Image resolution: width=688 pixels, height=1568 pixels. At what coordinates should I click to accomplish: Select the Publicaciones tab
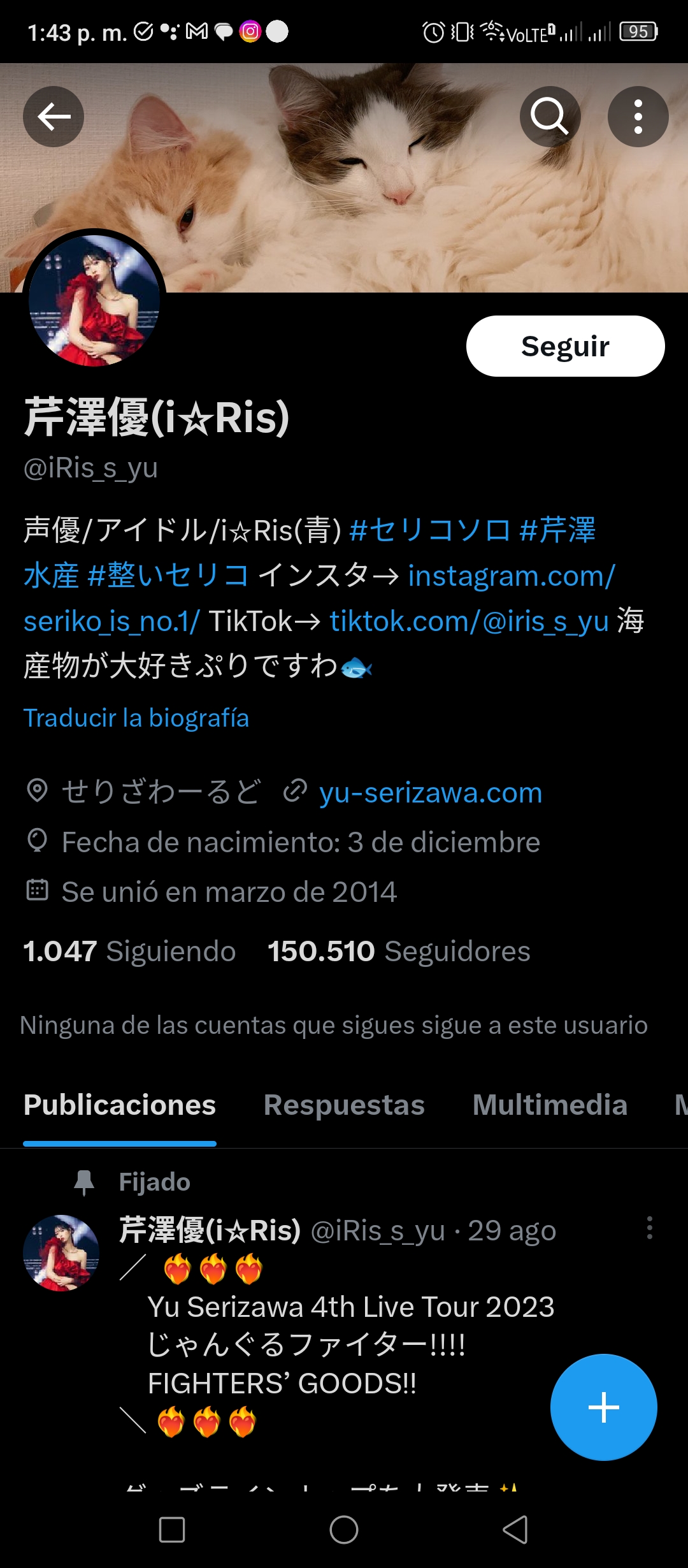click(120, 1105)
